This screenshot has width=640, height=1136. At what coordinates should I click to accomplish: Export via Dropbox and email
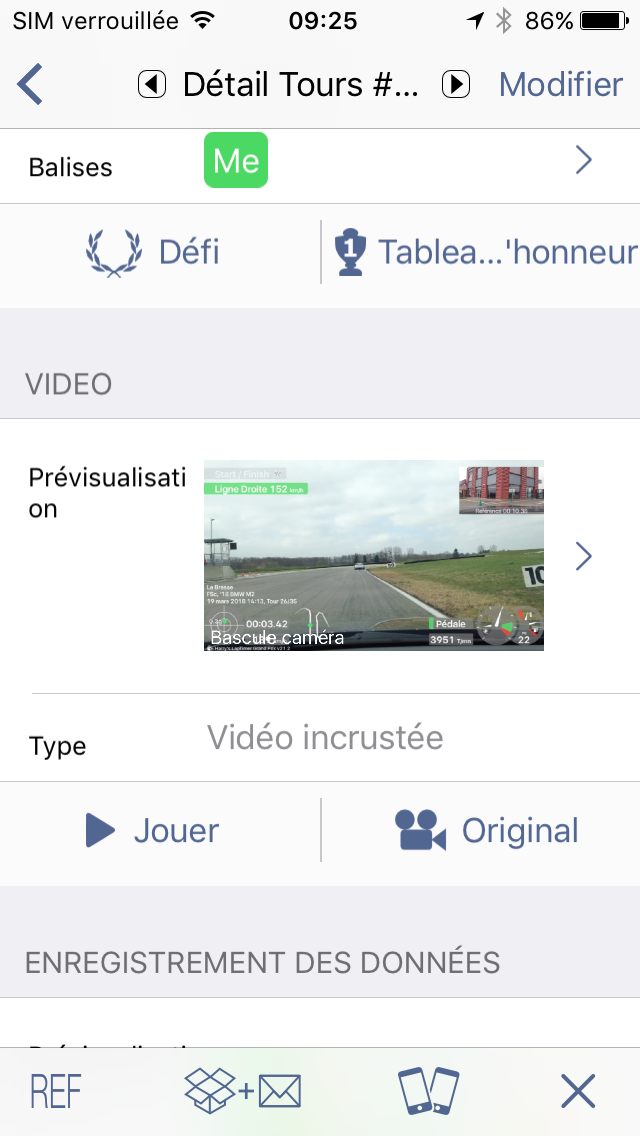click(x=243, y=1091)
